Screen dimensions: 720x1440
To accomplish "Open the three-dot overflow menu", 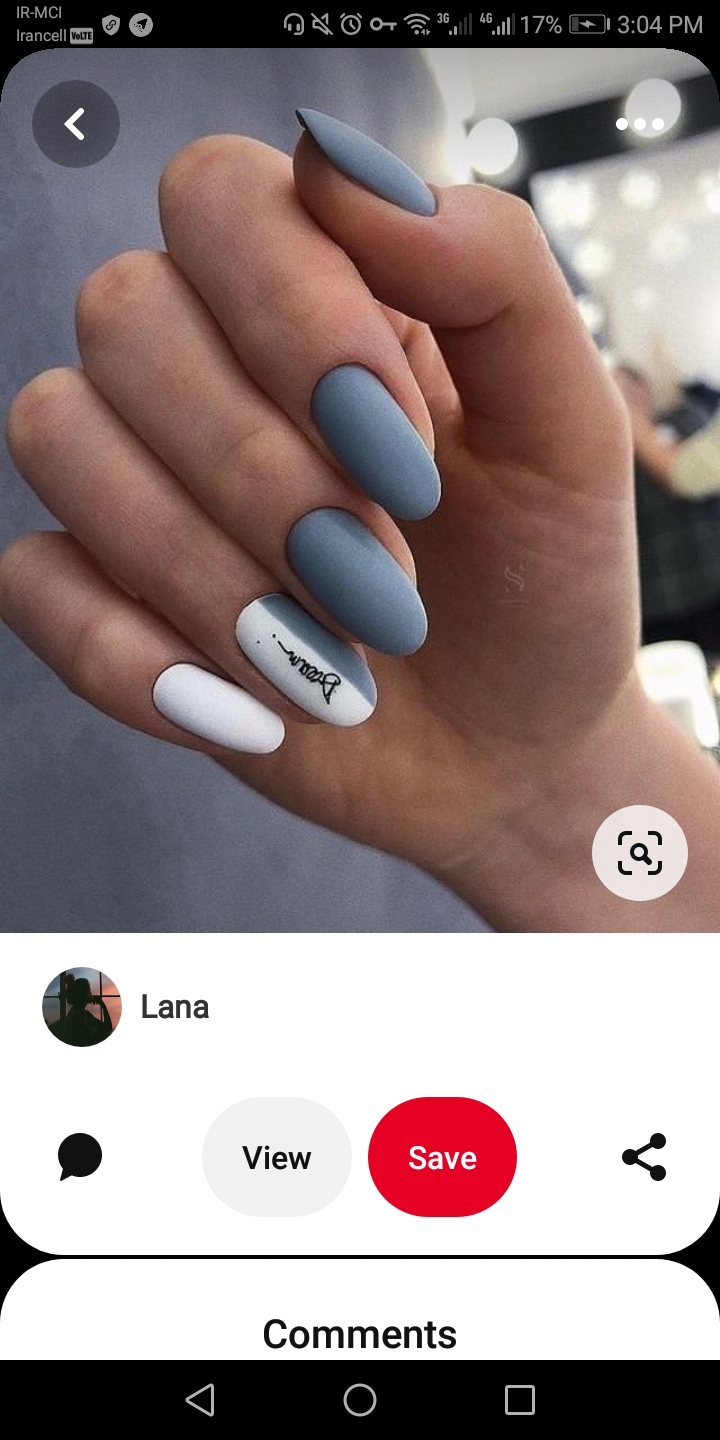I will tap(639, 124).
